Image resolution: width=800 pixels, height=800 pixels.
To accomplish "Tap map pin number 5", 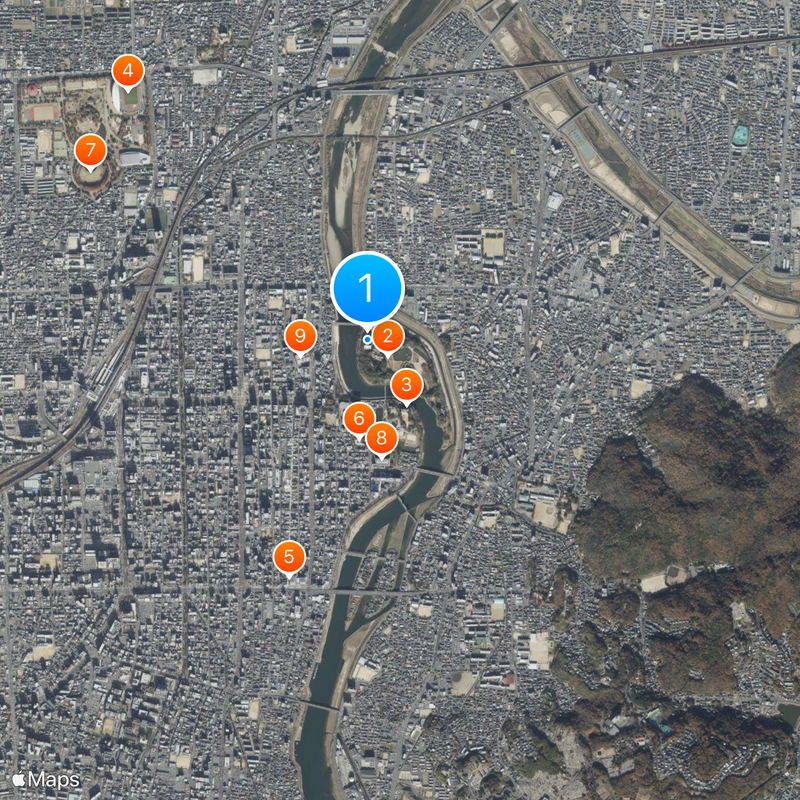I will pos(289,556).
